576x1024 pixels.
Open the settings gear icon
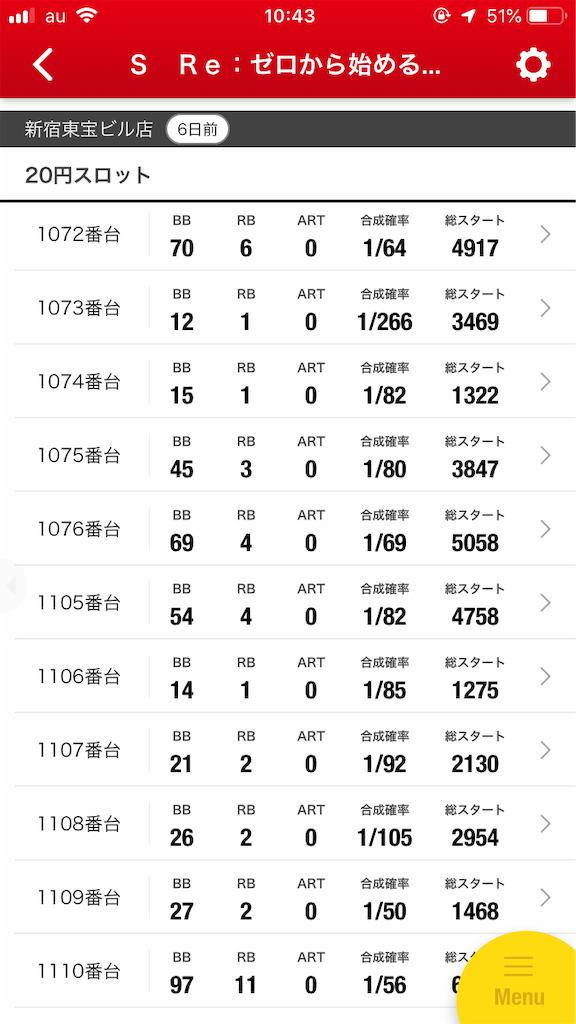(x=533, y=65)
